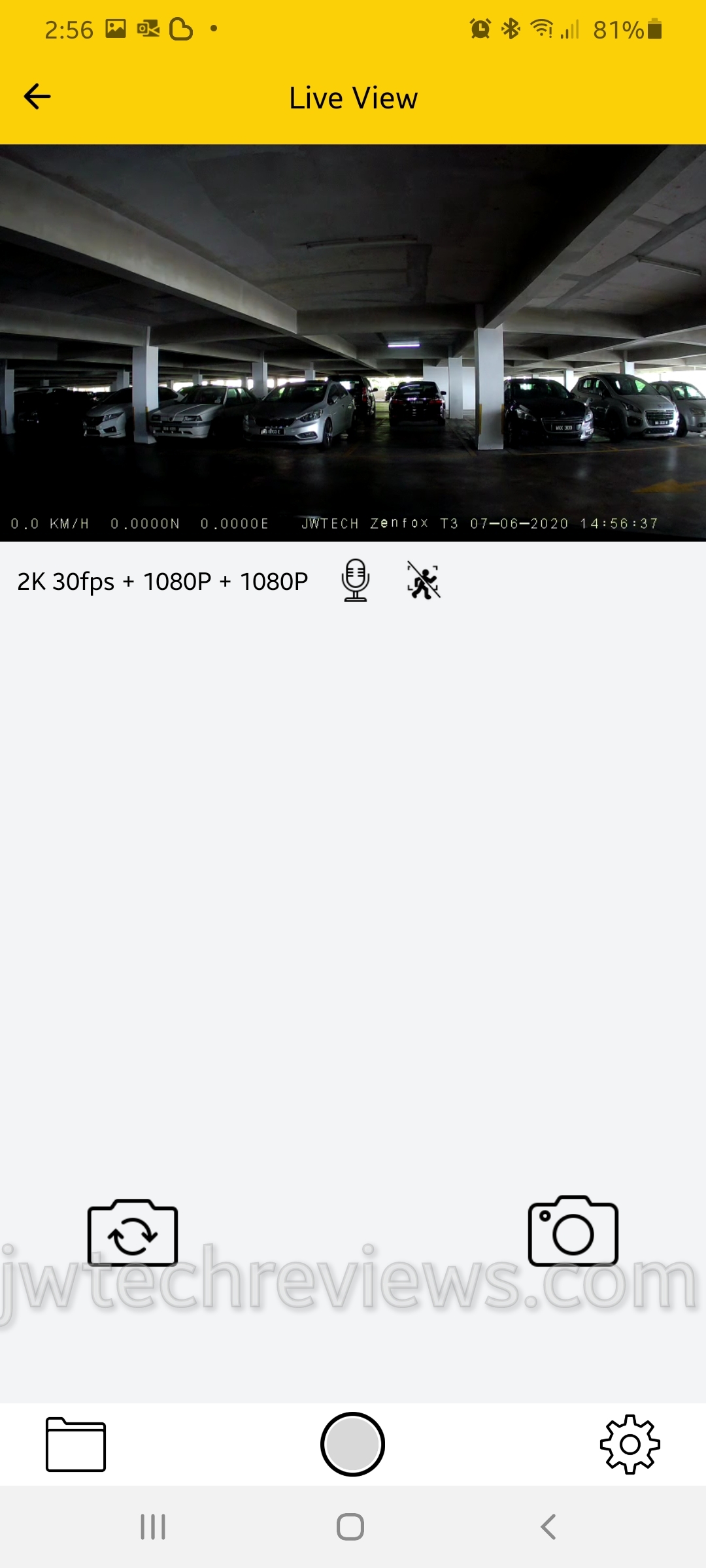Go to the system home screen
706x1568 pixels.
point(350,1527)
